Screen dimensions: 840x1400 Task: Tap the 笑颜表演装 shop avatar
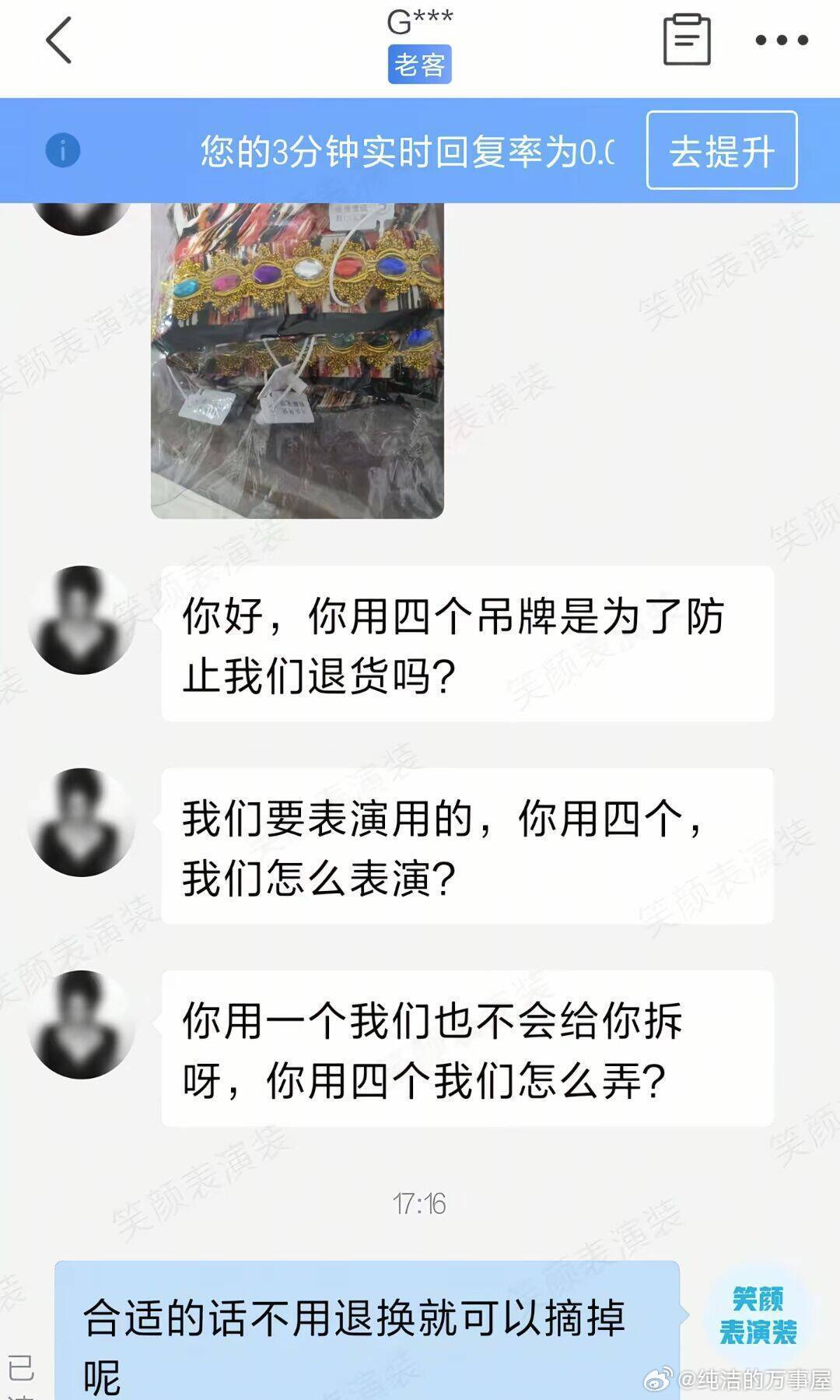pyautogui.click(x=758, y=1314)
